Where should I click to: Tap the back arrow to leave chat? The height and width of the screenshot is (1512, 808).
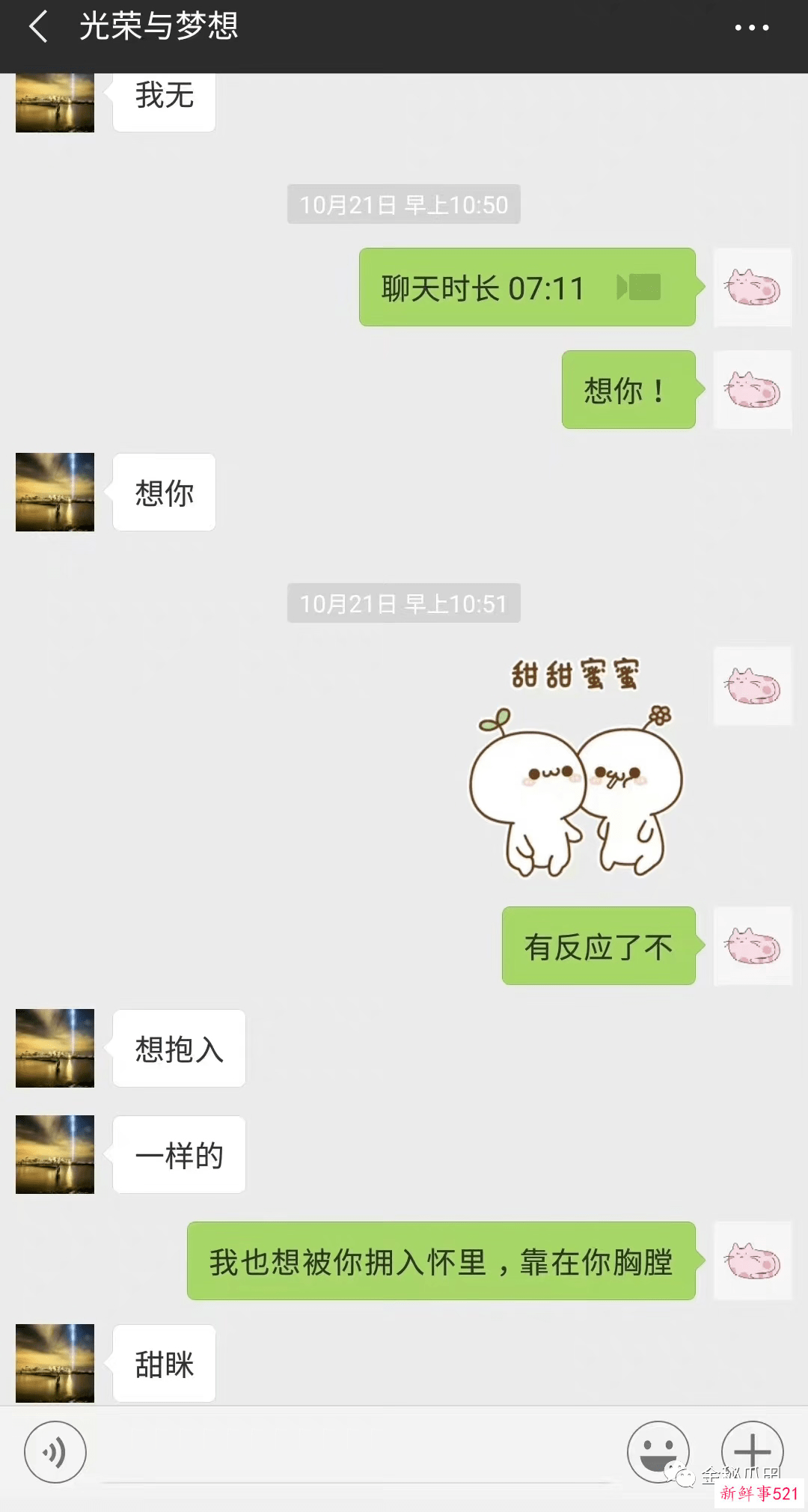coord(37,28)
